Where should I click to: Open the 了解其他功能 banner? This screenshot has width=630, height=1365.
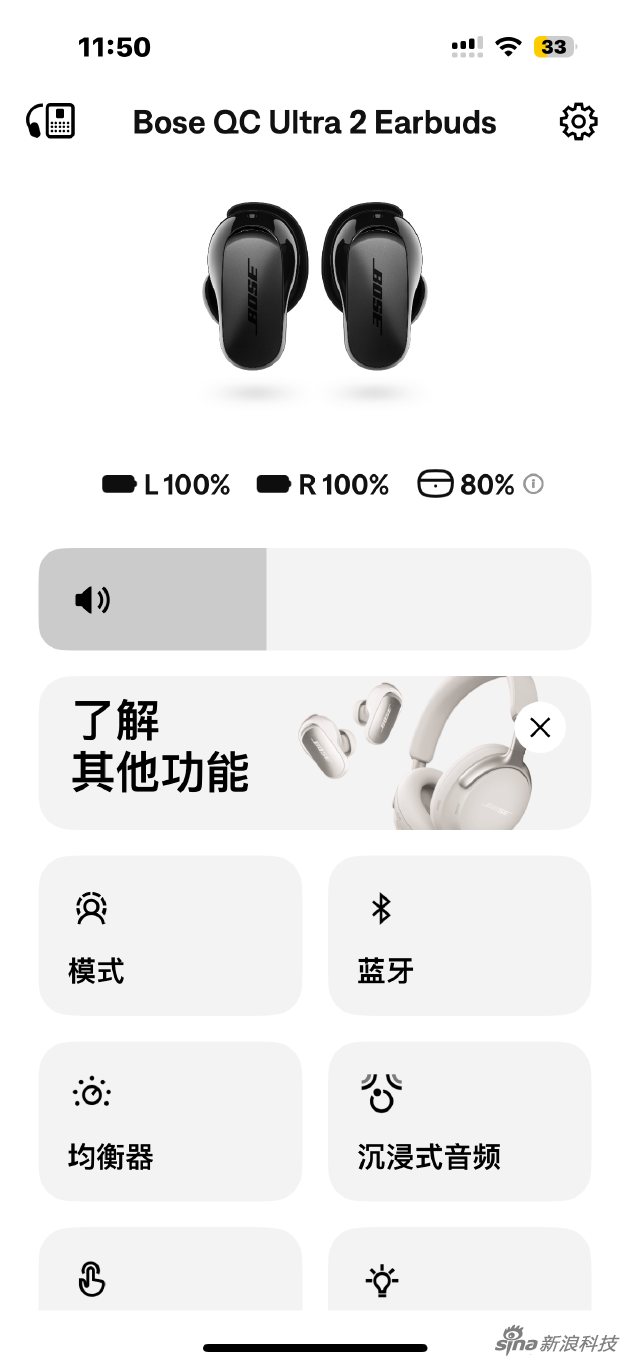[250, 752]
